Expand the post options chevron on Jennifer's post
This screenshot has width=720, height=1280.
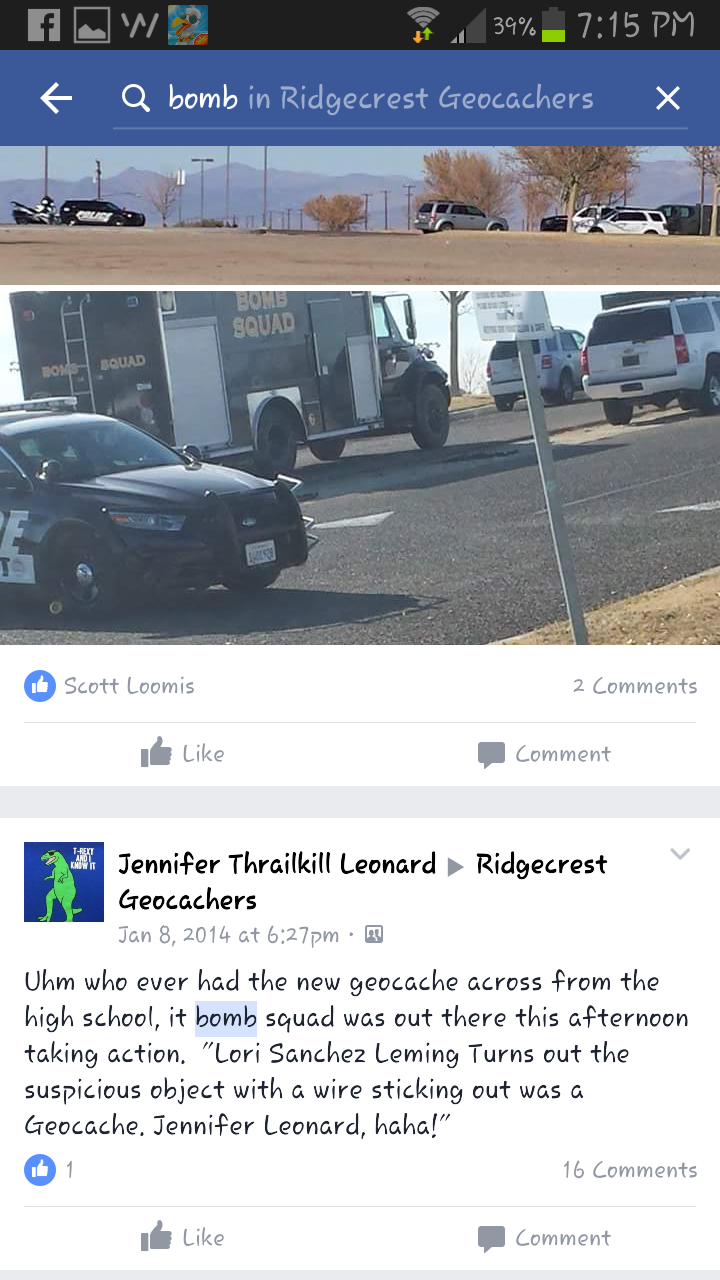pos(680,854)
